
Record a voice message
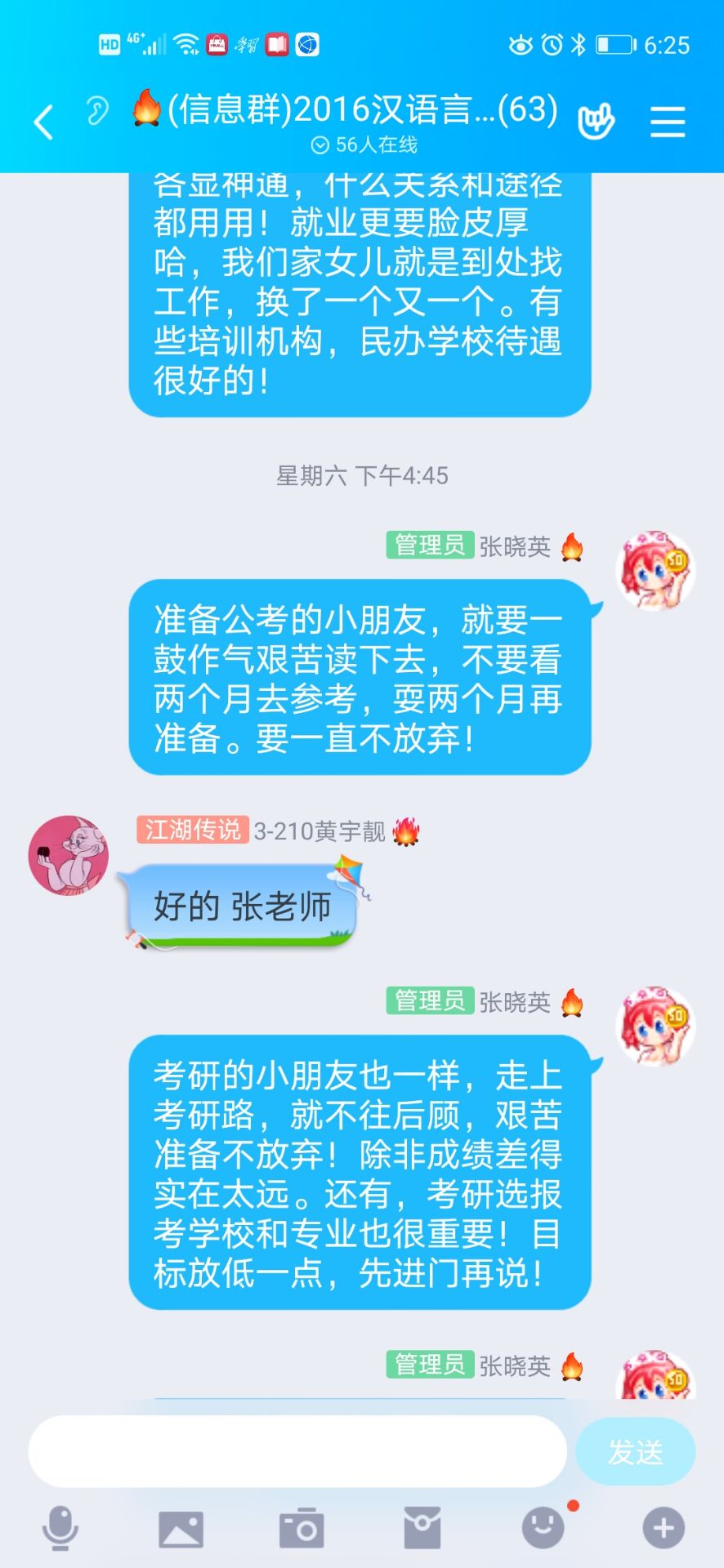60,1528
